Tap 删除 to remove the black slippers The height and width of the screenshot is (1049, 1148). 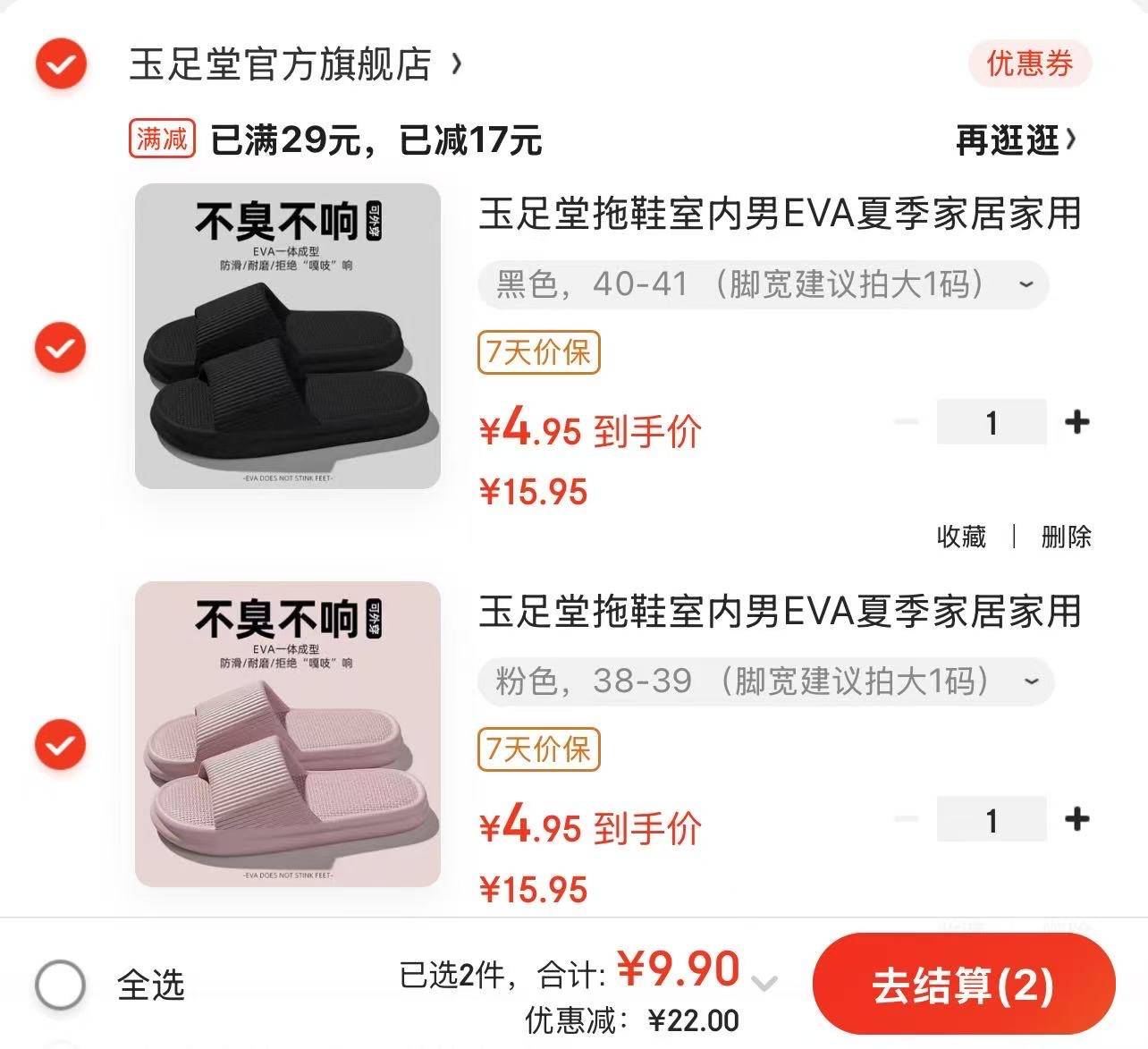[1066, 537]
